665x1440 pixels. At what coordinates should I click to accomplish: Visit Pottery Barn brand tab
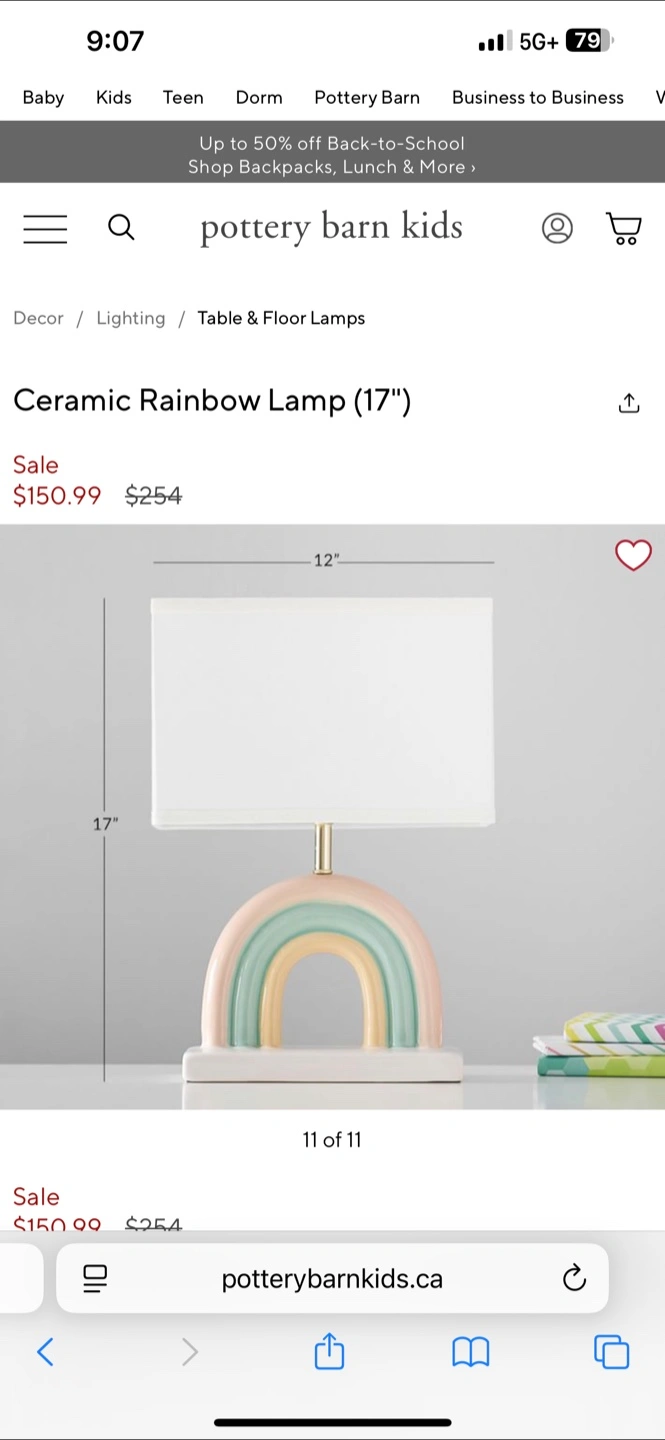367,97
